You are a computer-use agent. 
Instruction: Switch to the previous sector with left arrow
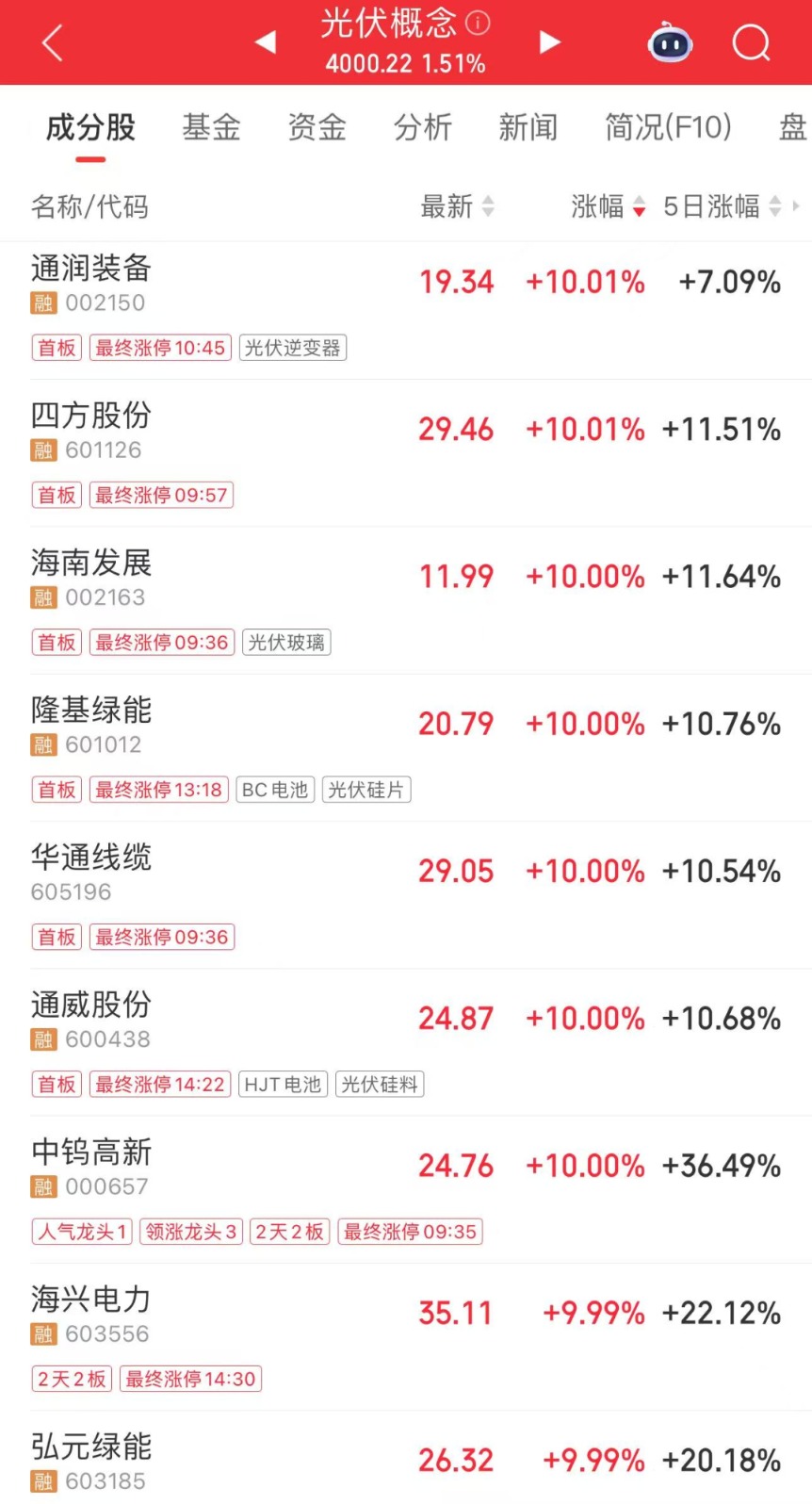click(x=266, y=42)
